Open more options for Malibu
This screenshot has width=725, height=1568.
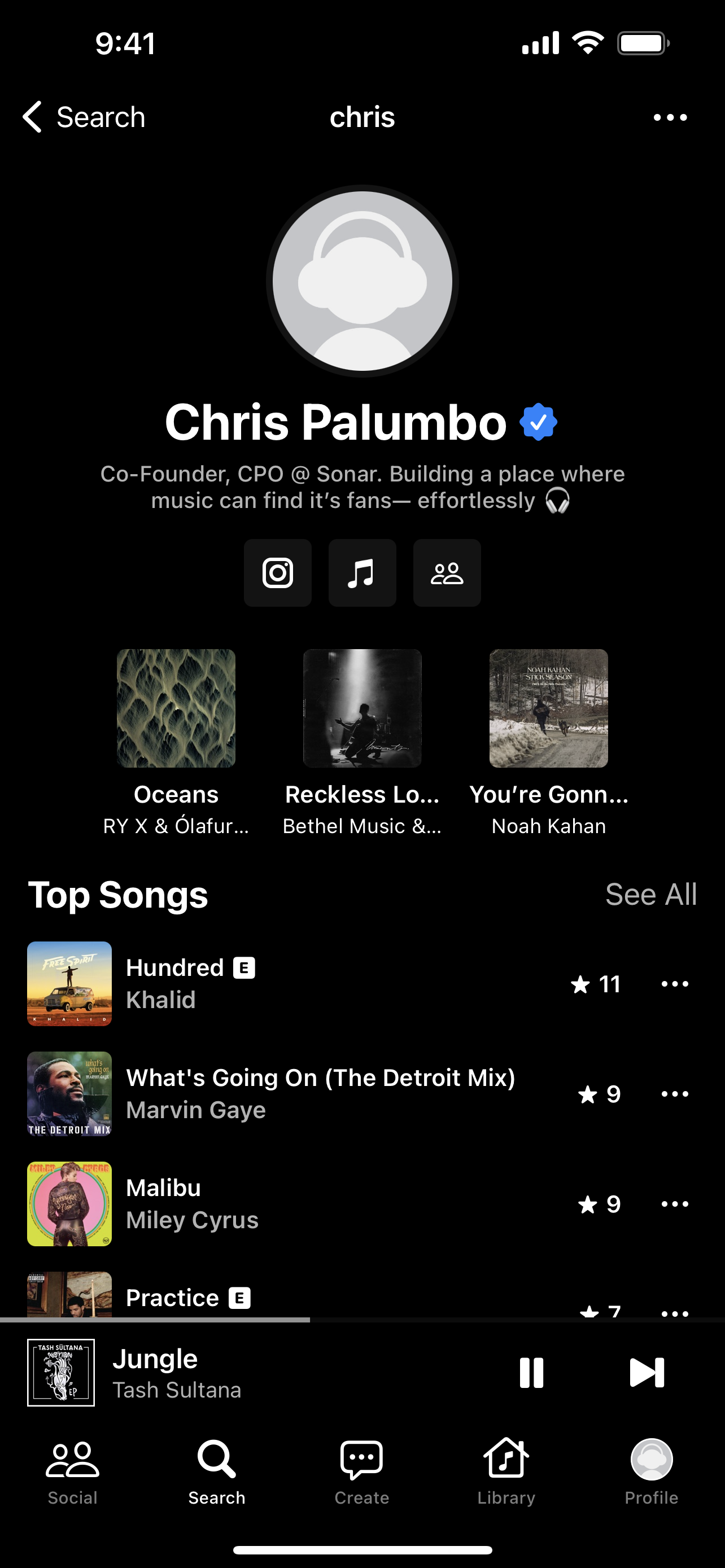coord(675,1203)
